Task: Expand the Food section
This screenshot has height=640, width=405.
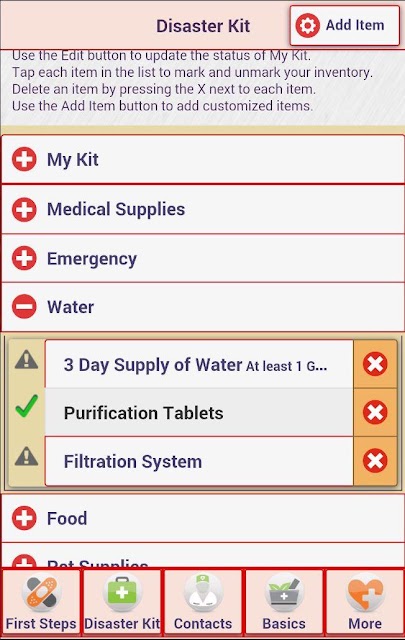Action: [x=203, y=518]
